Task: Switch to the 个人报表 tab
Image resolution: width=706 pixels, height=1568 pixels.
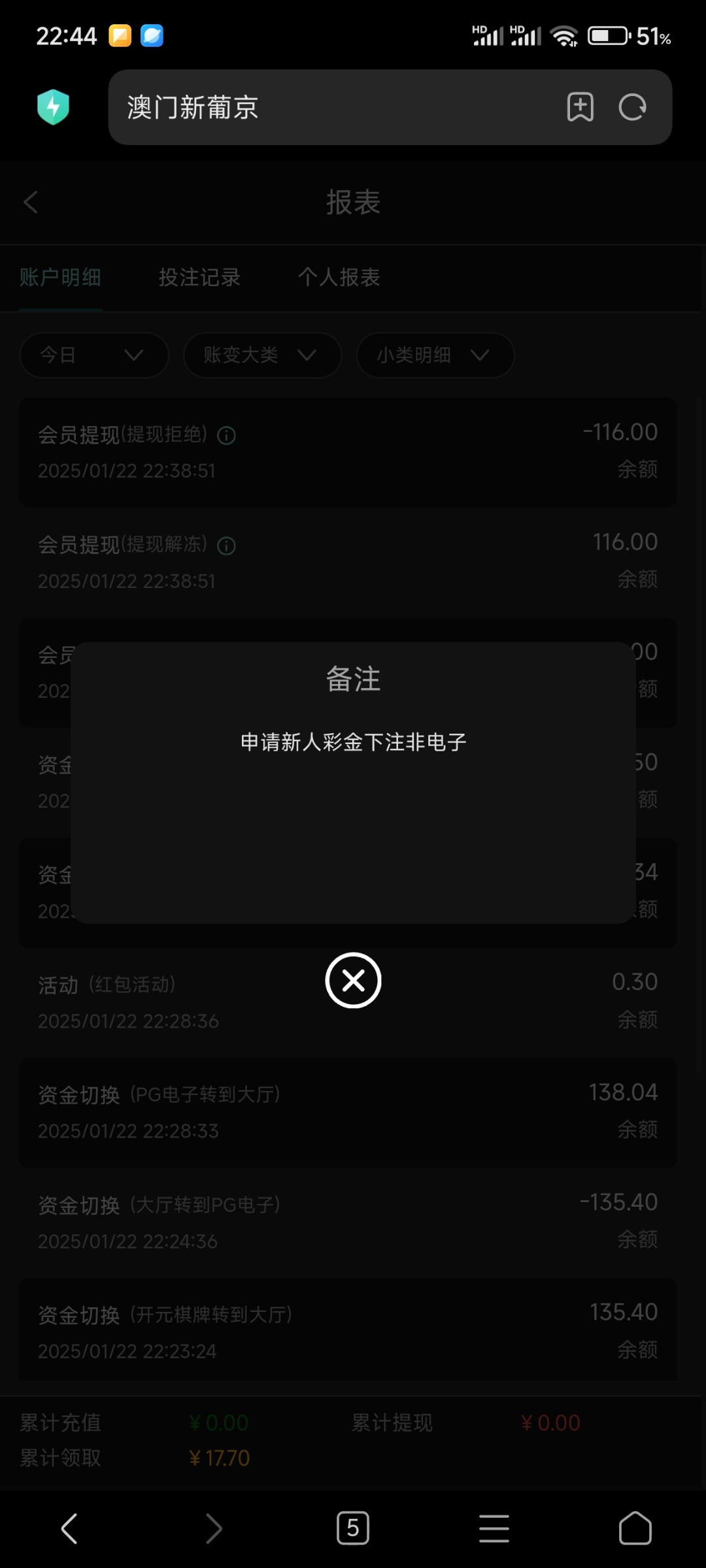Action: point(339,278)
